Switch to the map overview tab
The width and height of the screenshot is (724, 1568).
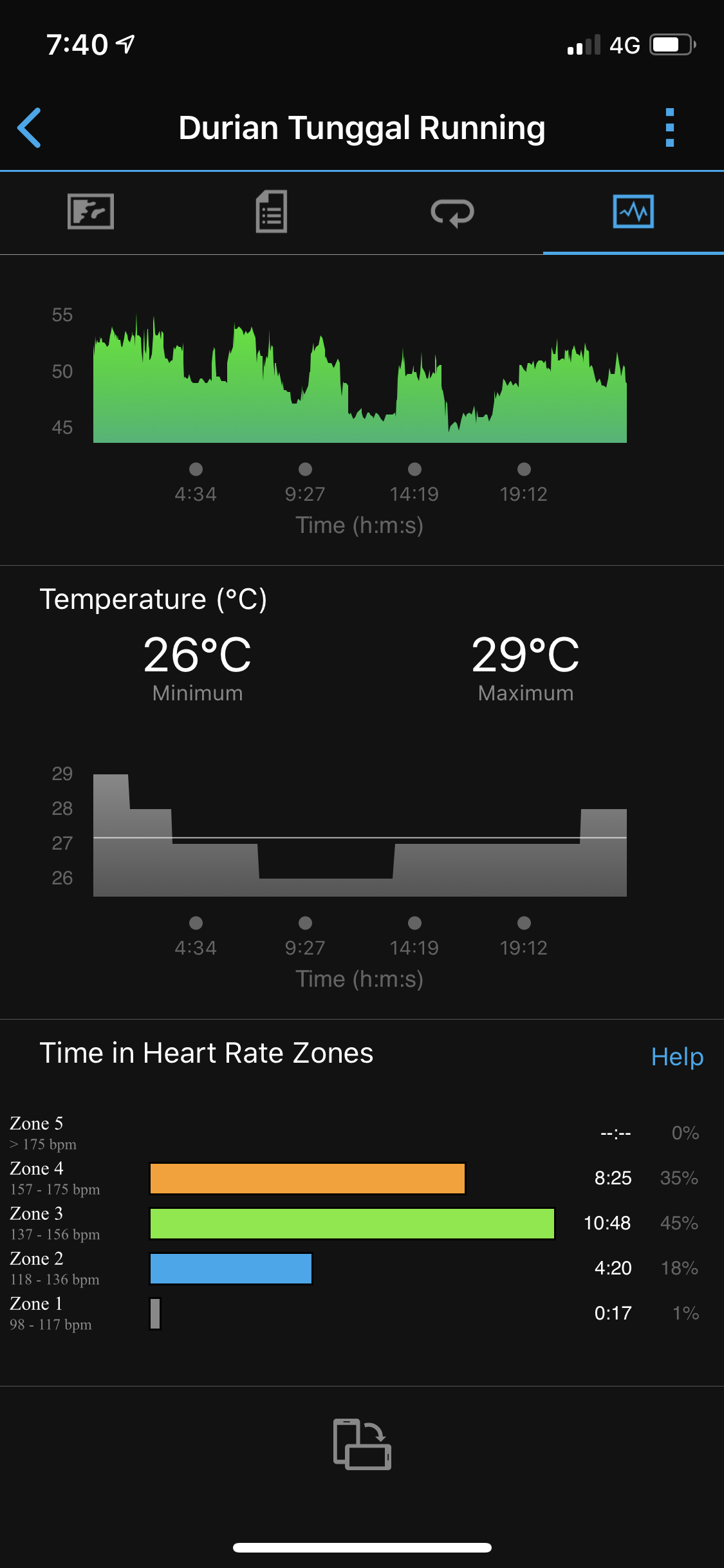[x=91, y=212]
